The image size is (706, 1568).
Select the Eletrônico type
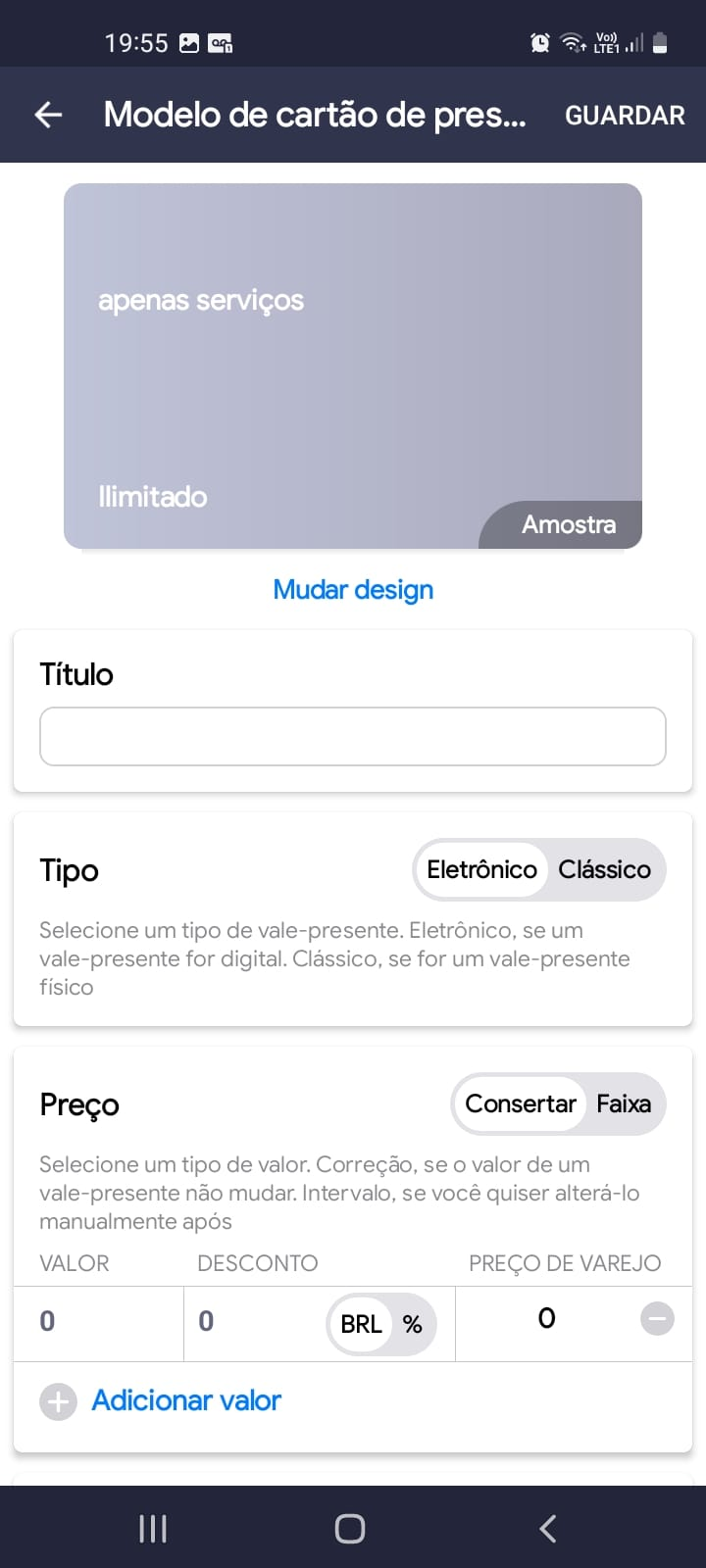[481, 869]
